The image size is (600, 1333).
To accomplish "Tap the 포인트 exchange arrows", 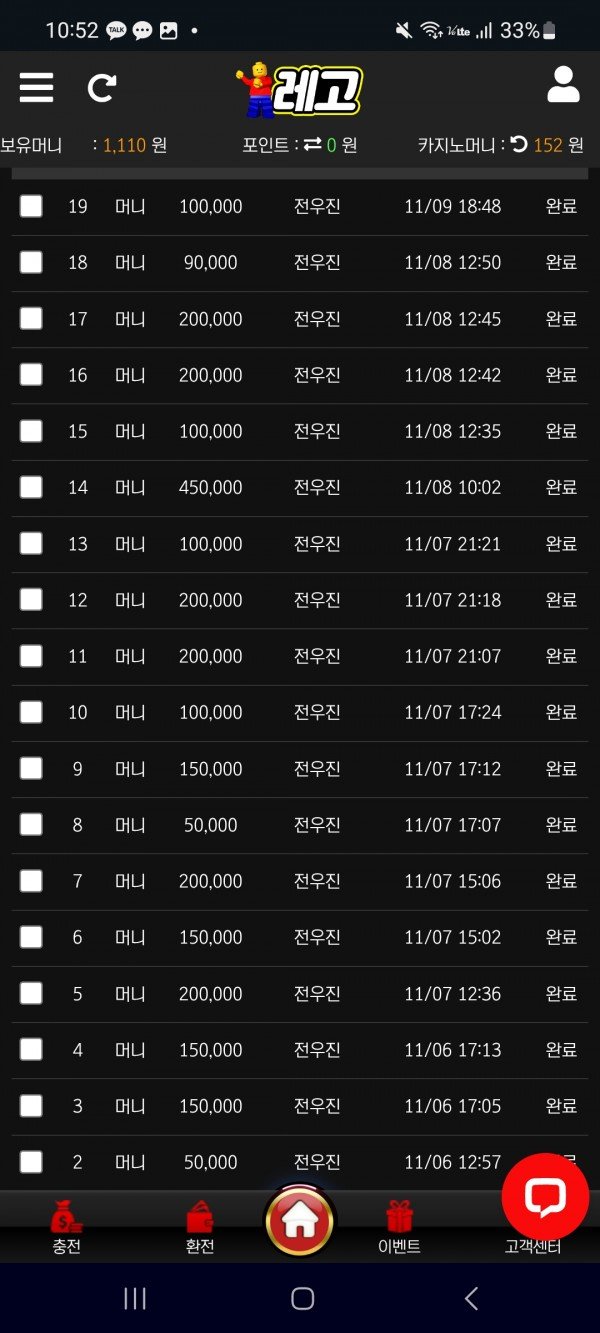I will (312, 145).
